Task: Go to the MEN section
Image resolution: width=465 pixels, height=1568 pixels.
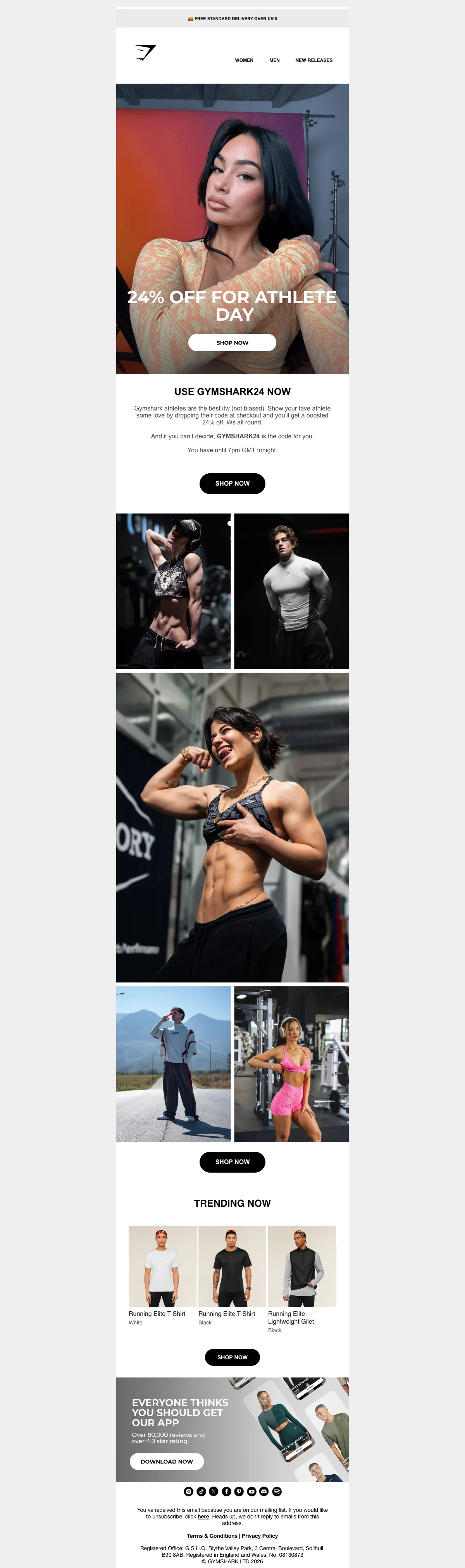Action: [274, 60]
